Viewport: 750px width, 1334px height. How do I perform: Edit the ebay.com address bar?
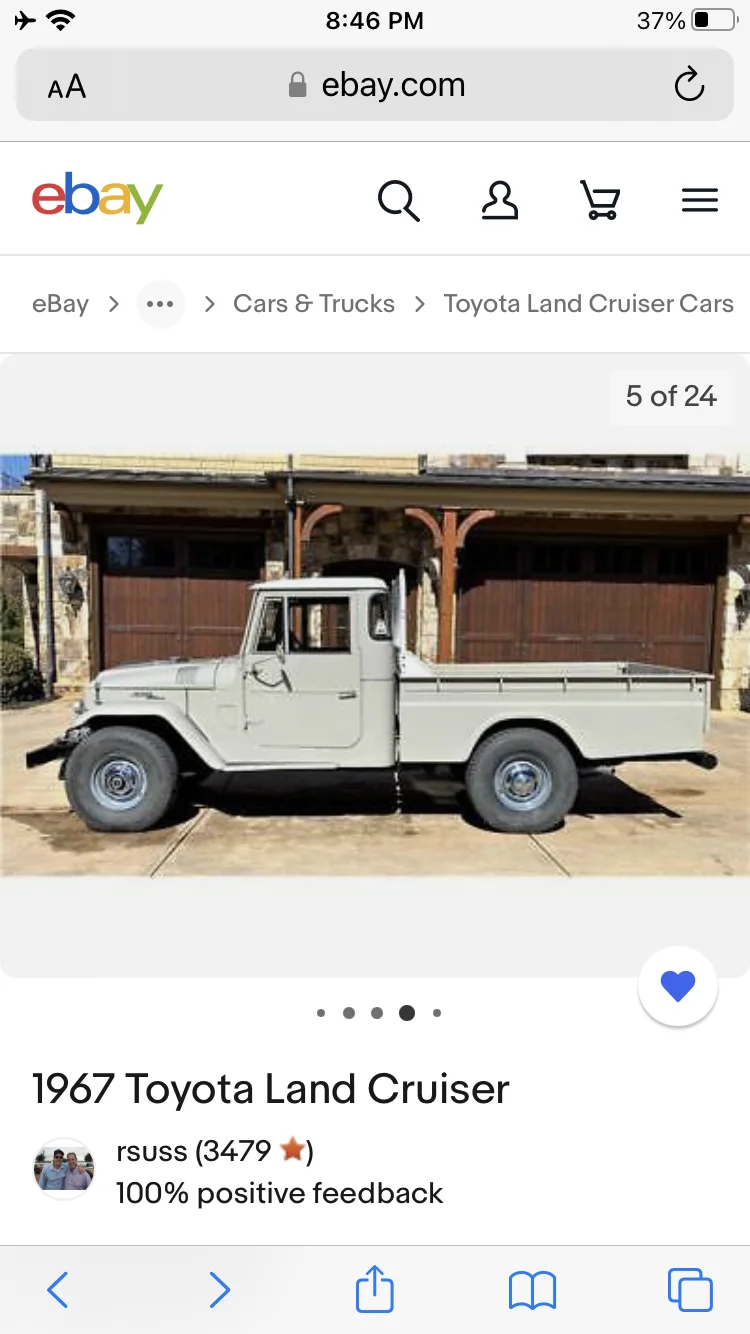click(380, 86)
